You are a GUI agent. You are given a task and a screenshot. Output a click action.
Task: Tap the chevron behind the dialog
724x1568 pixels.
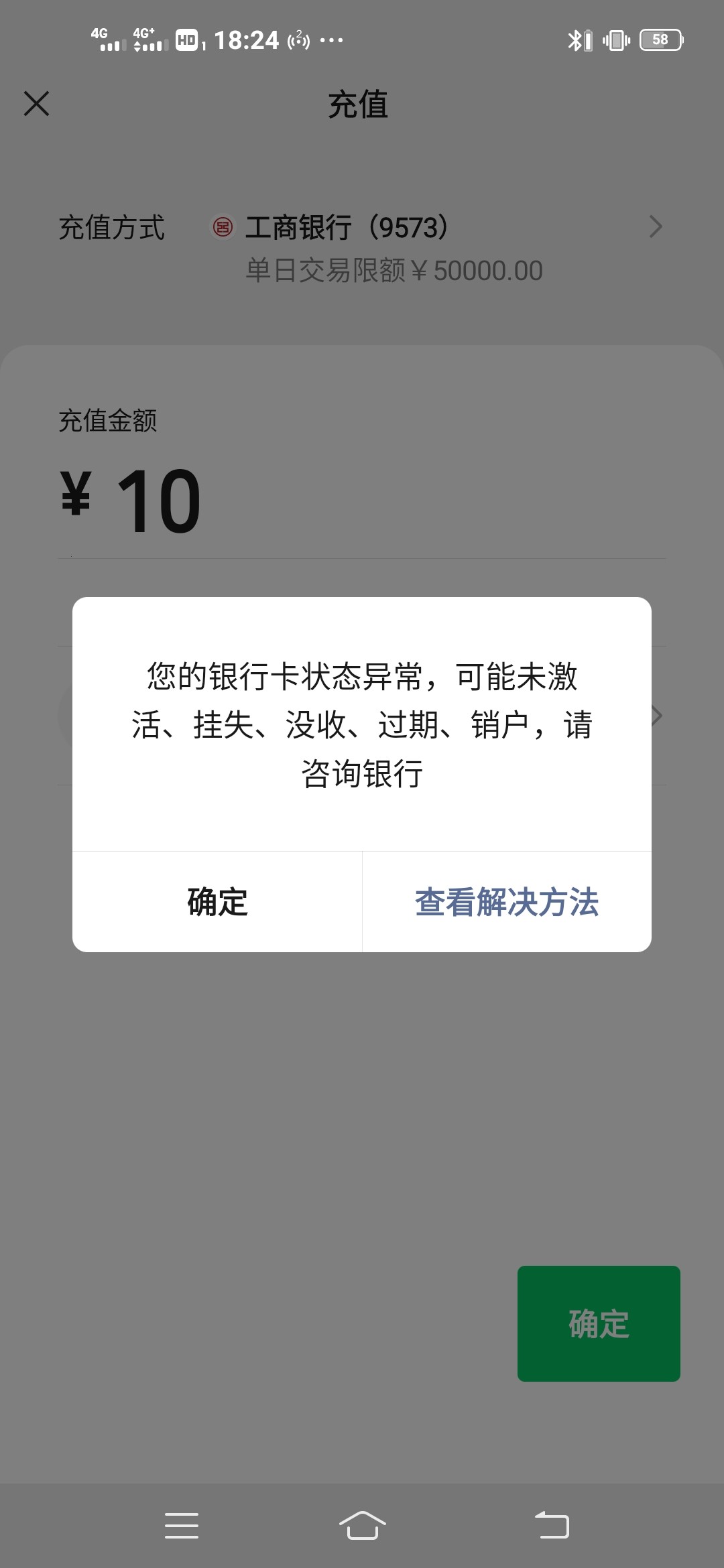tap(656, 716)
